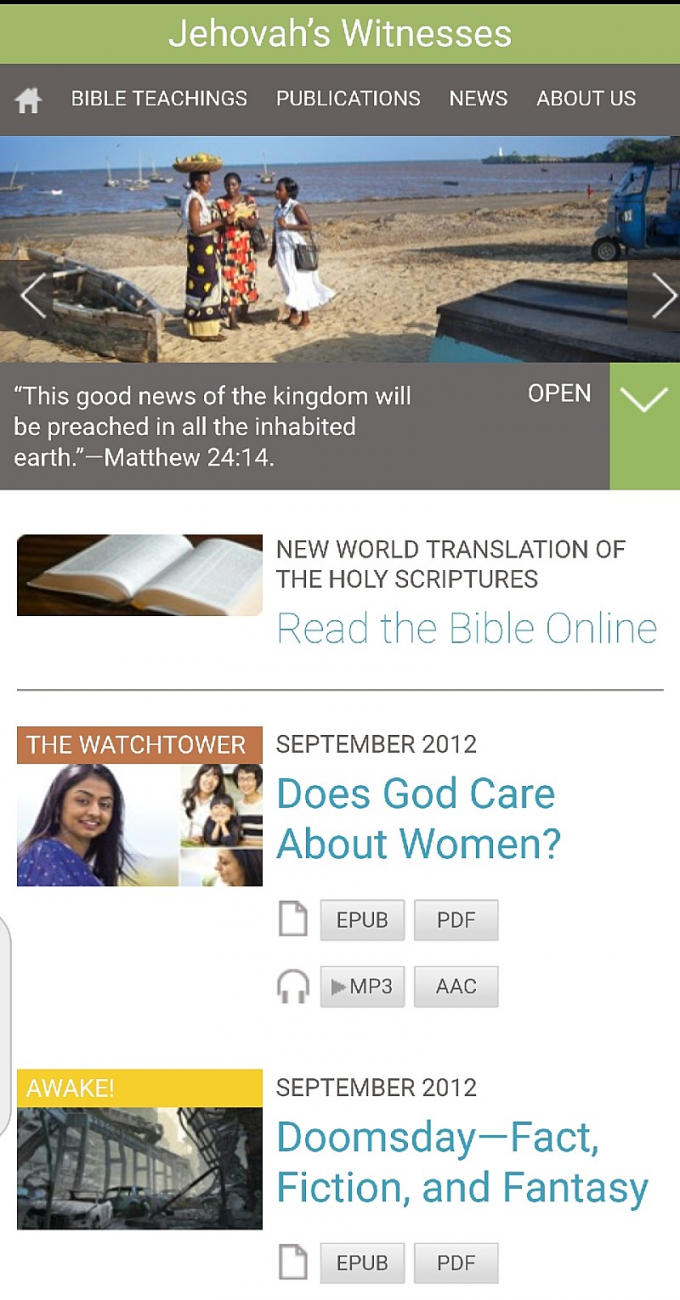The image size is (680, 1300).
Task: Open Does God Care About Women article
Action: pyautogui.click(x=417, y=818)
